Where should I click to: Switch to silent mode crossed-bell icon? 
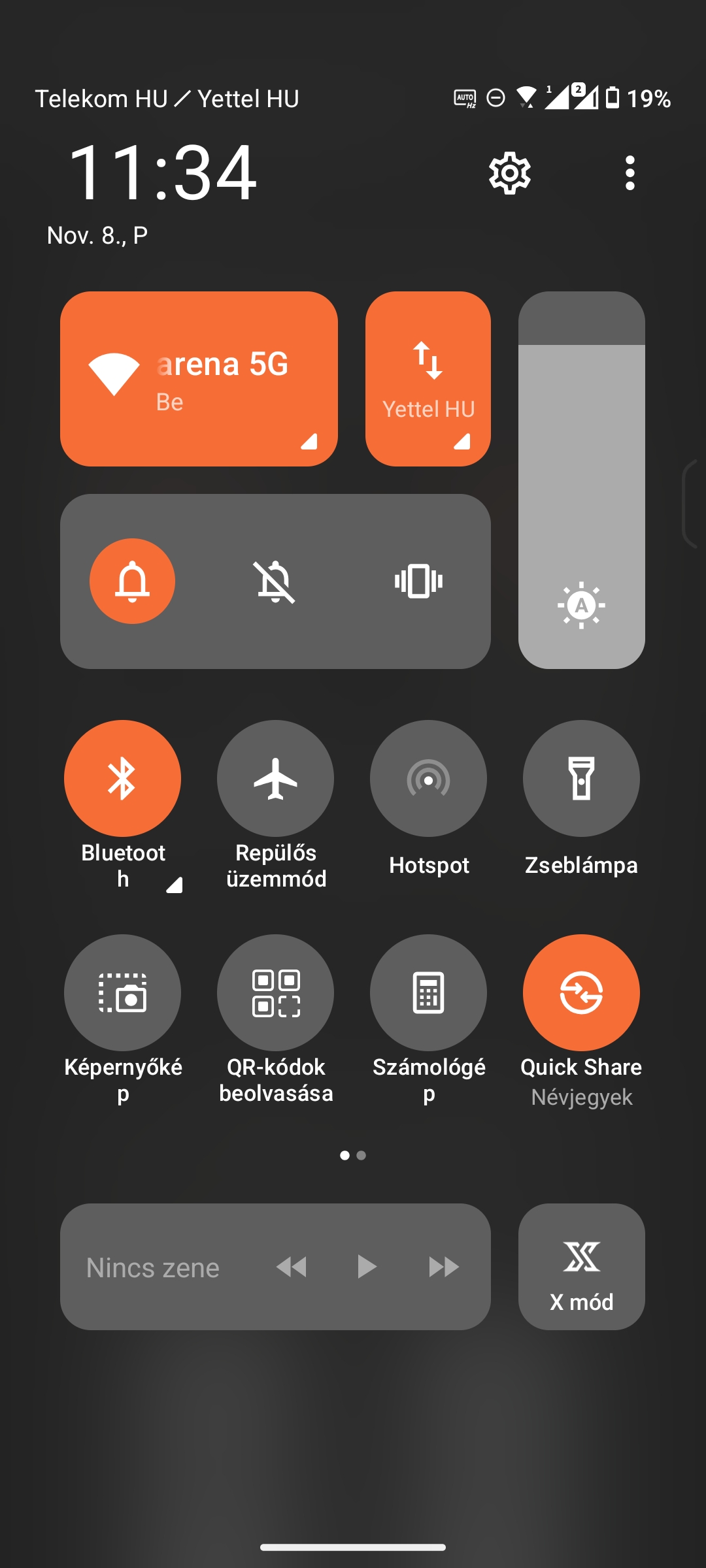point(275,581)
